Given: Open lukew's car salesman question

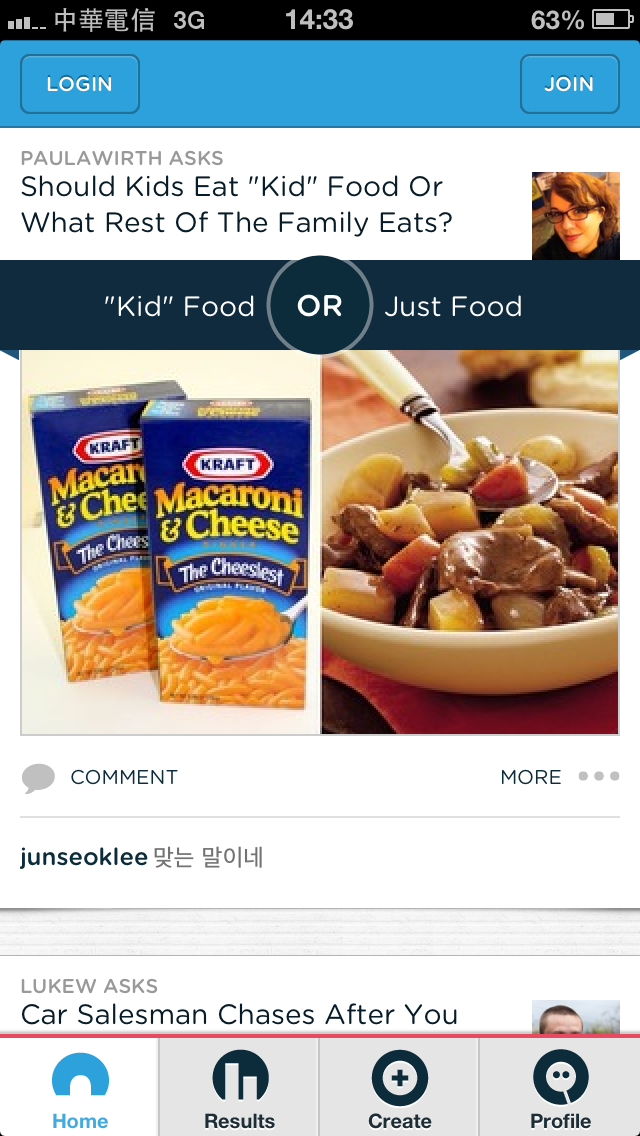Looking at the screenshot, I should coord(239,1014).
